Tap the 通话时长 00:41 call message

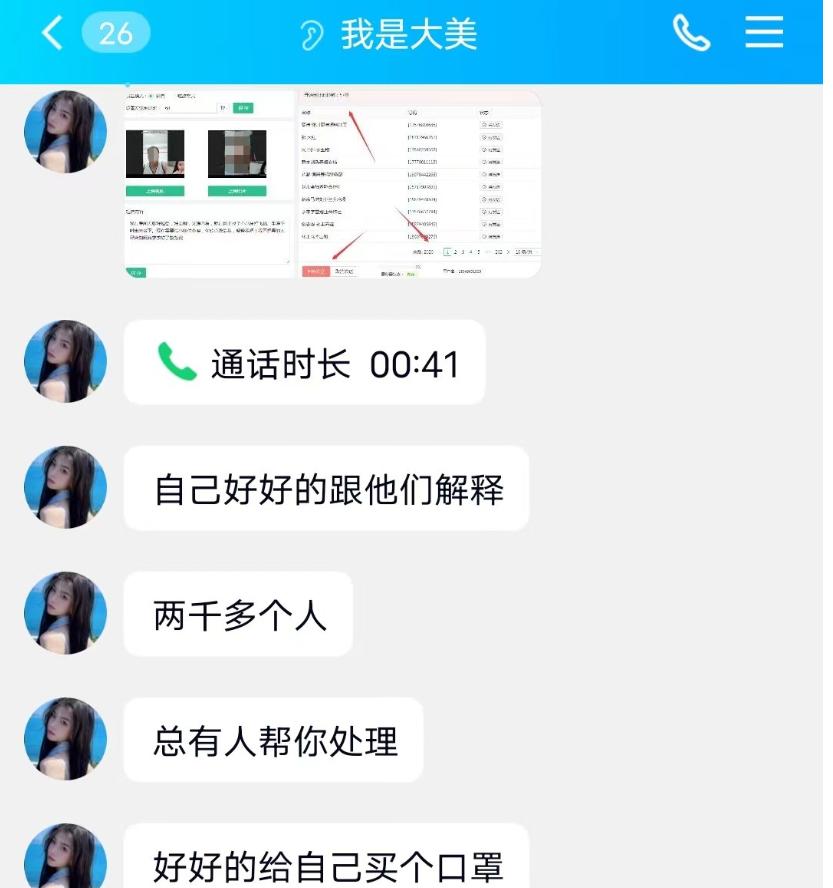coord(305,362)
